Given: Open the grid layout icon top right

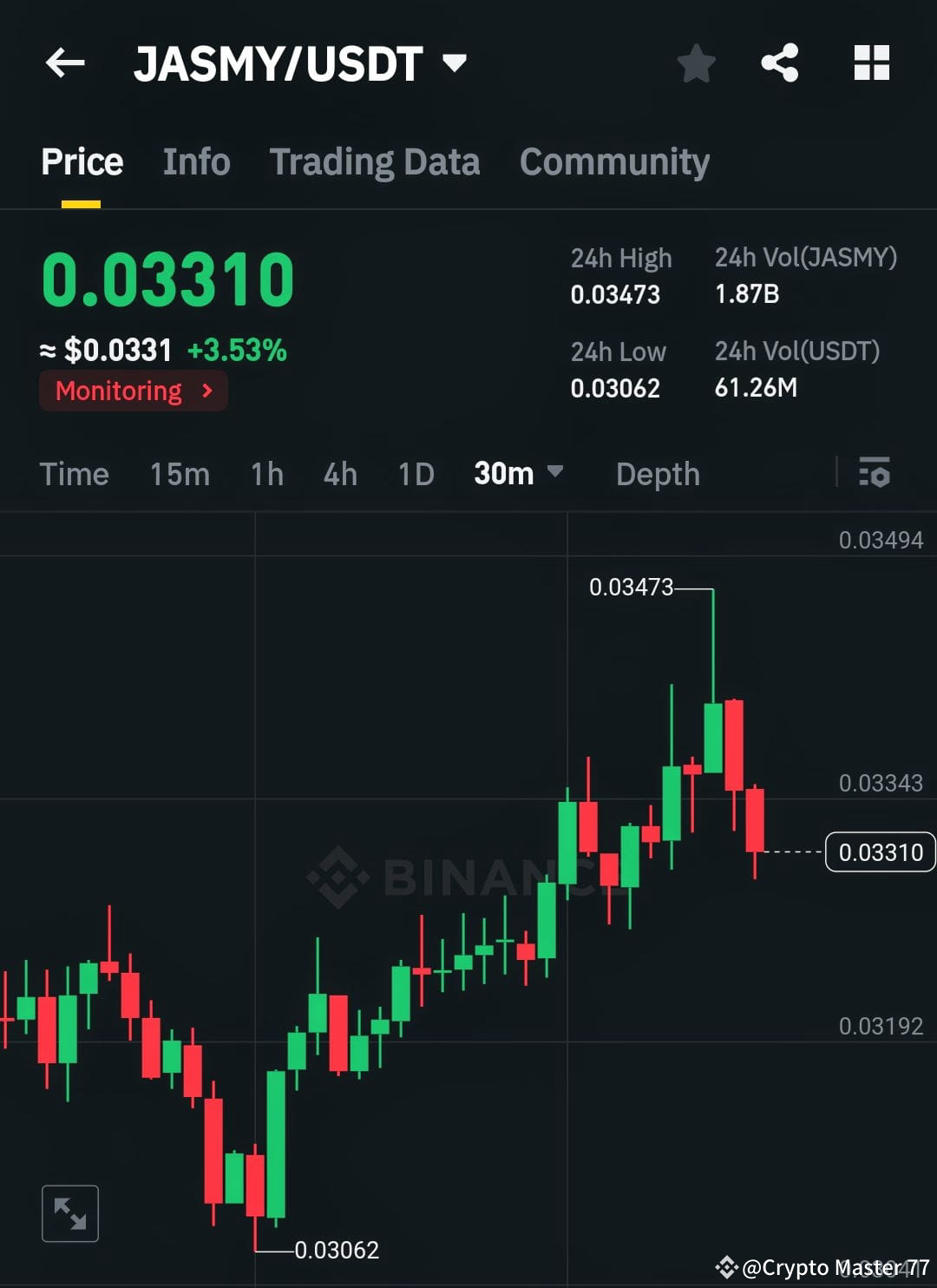Looking at the screenshot, I should (871, 62).
